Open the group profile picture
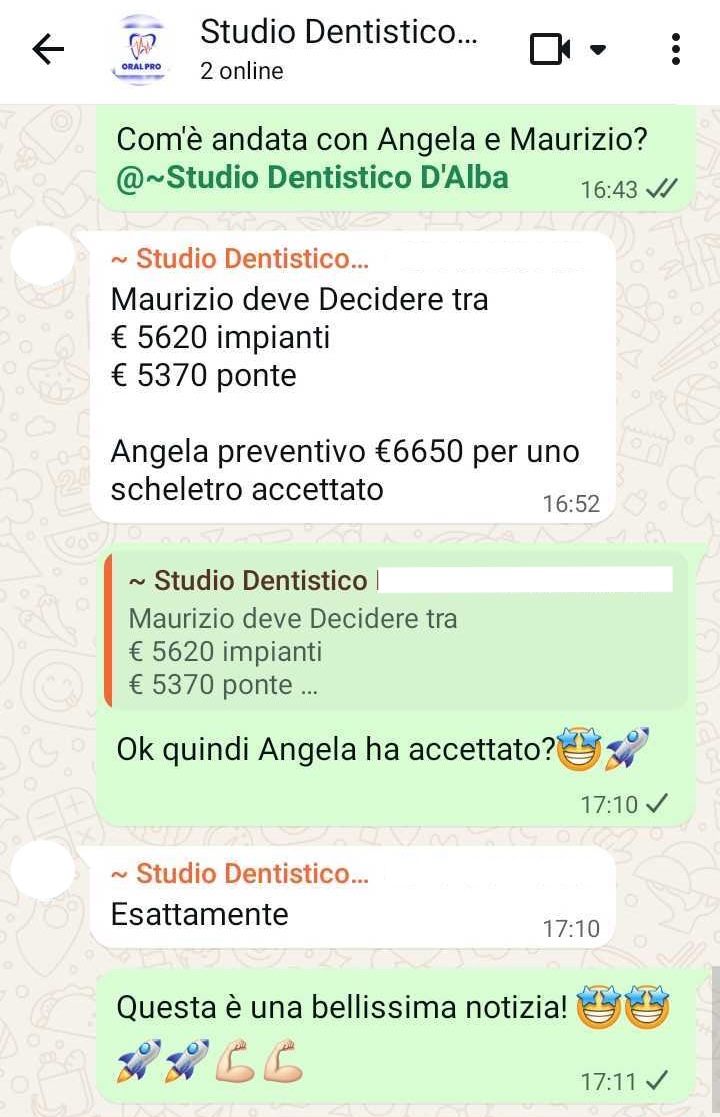 click(141, 50)
